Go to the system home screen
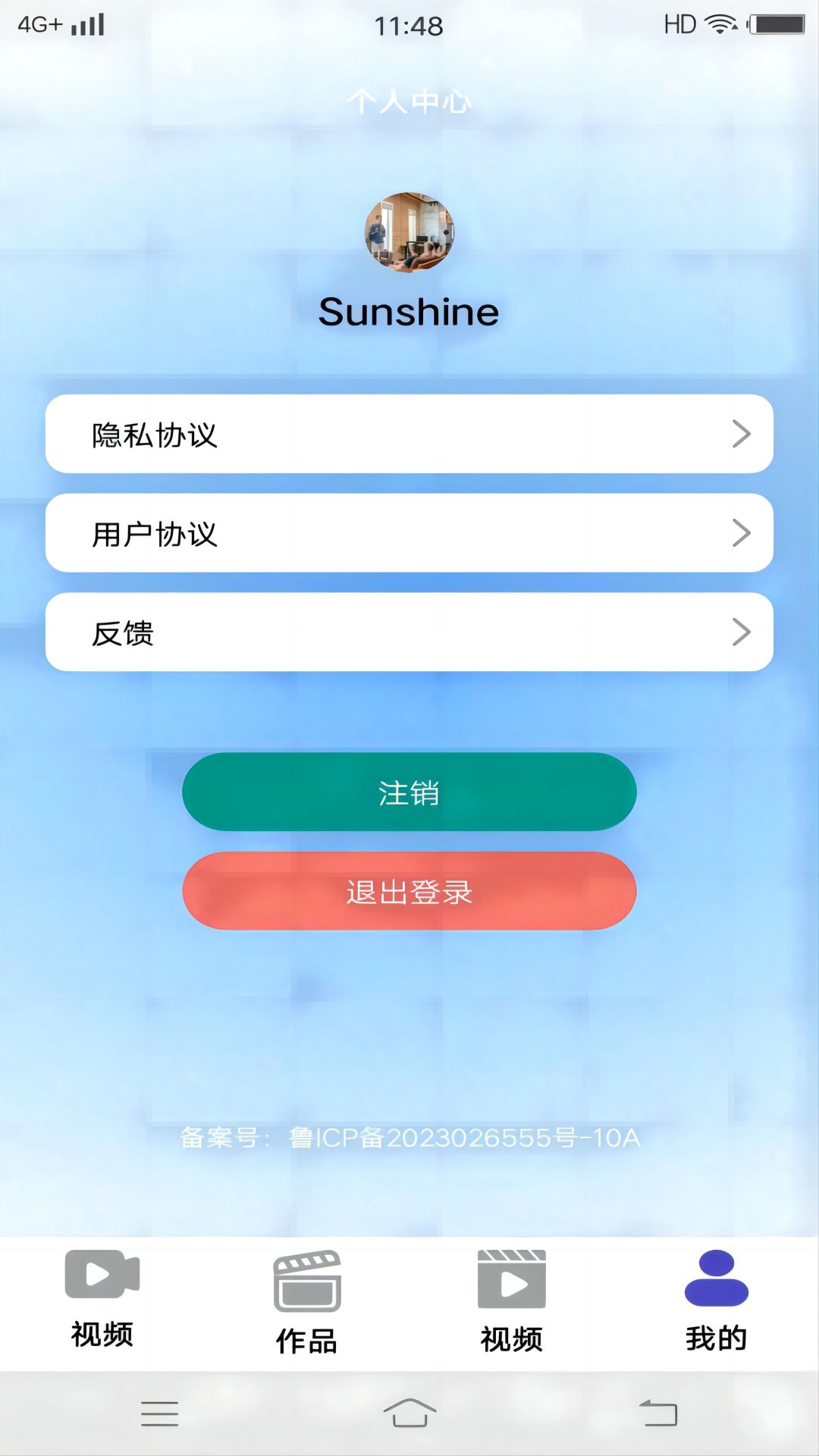Screen dimensions: 819x1456 (409, 1414)
